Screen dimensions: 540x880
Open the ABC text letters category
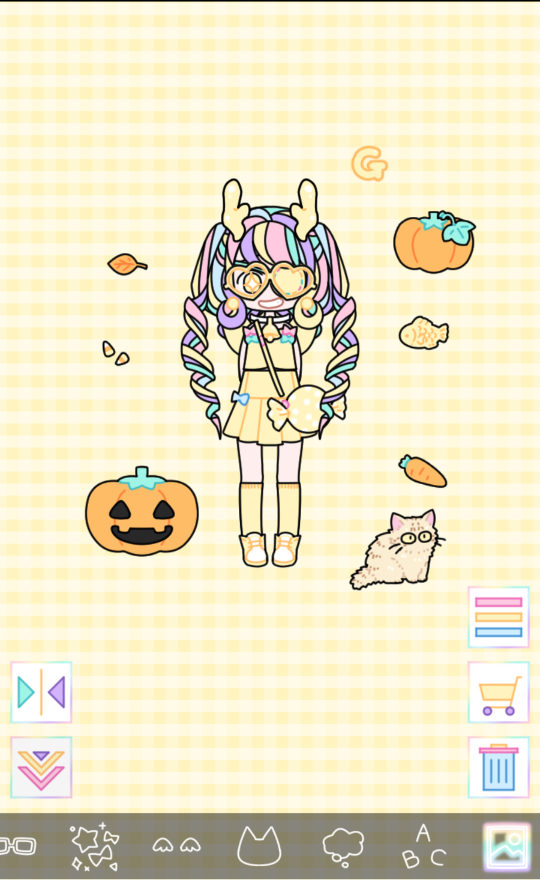coord(424,846)
